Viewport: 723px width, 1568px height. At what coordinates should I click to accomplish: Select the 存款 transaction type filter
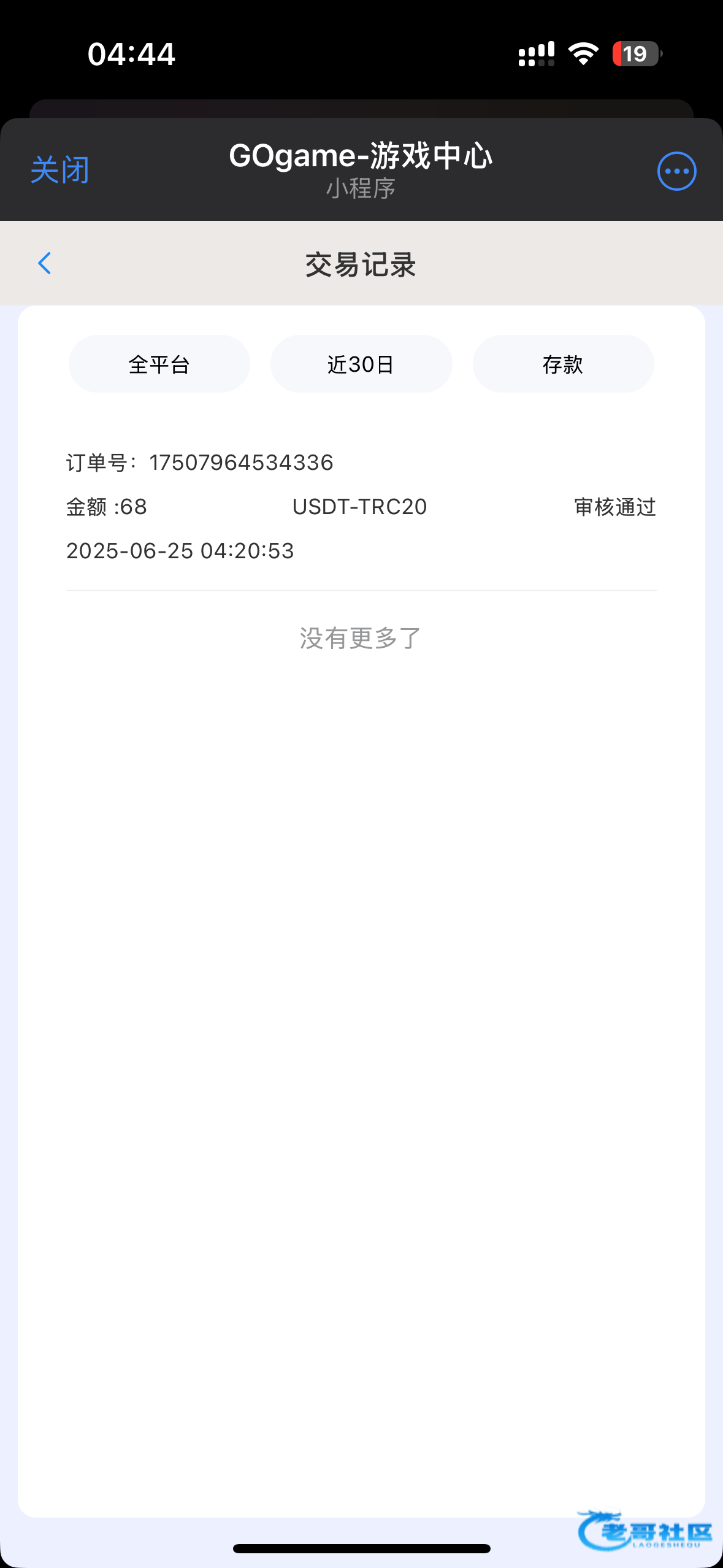click(563, 364)
